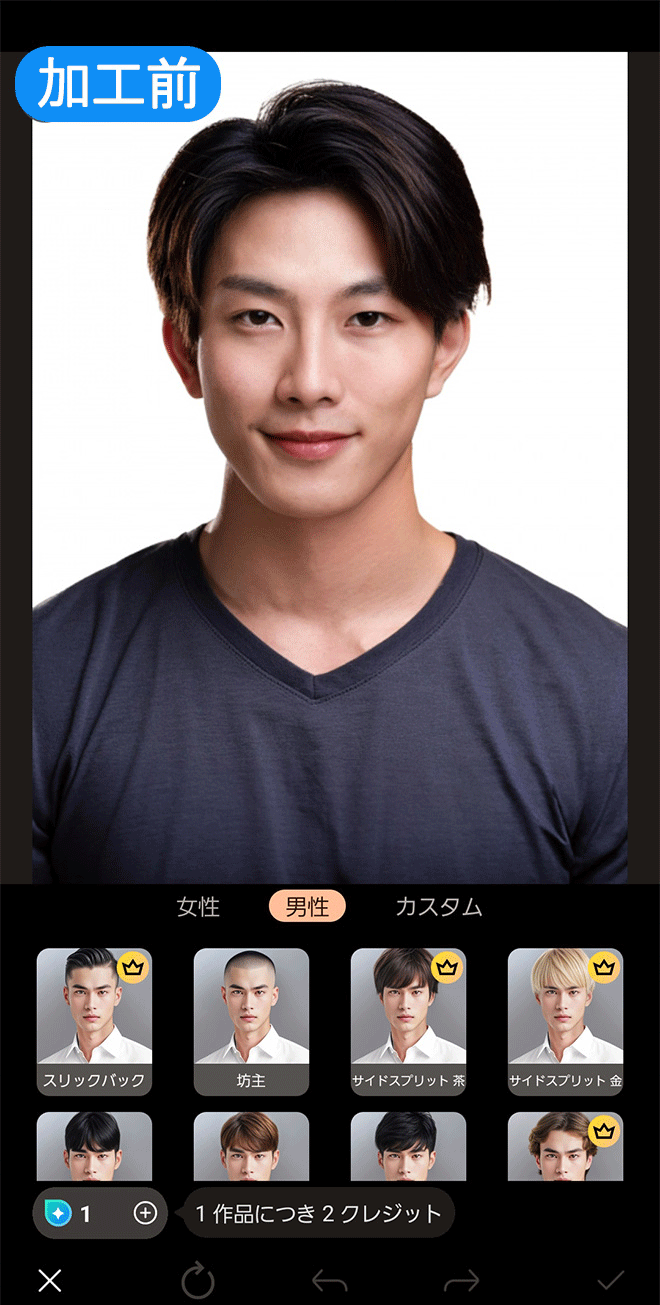Tap the circular reset arrow icon
The width and height of the screenshot is (660, 1305).
pyautogui.click(x=198, y=1280)
